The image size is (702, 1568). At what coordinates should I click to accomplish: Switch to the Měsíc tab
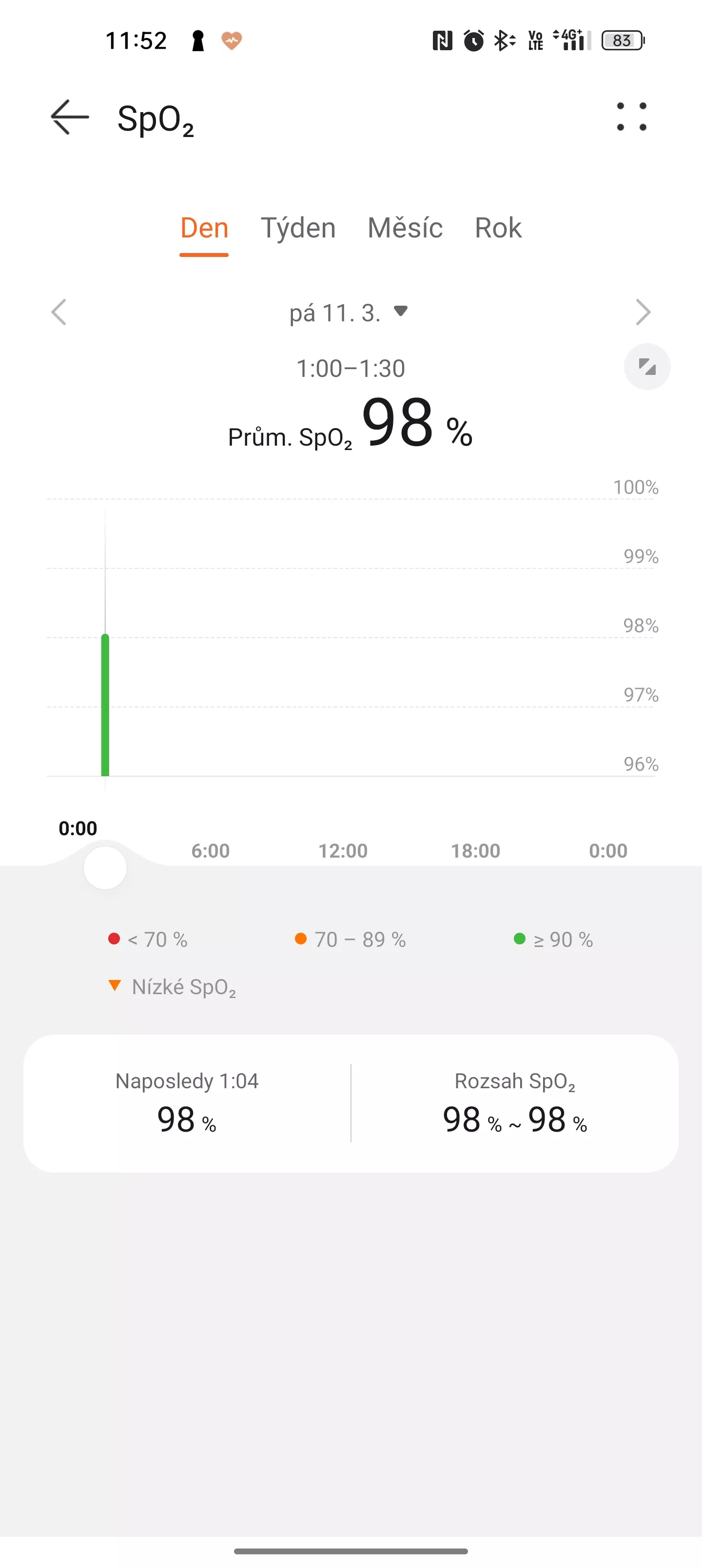[x=405, y=228]
